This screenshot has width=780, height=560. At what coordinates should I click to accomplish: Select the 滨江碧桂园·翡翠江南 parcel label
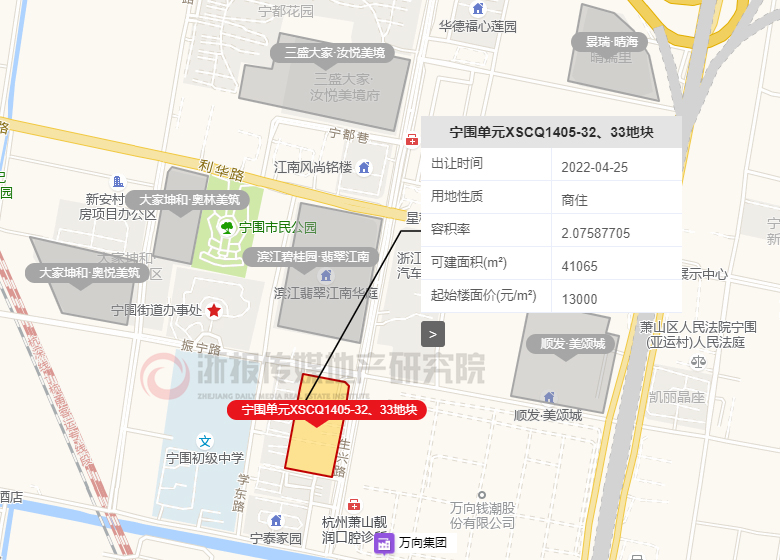(312, 257)
